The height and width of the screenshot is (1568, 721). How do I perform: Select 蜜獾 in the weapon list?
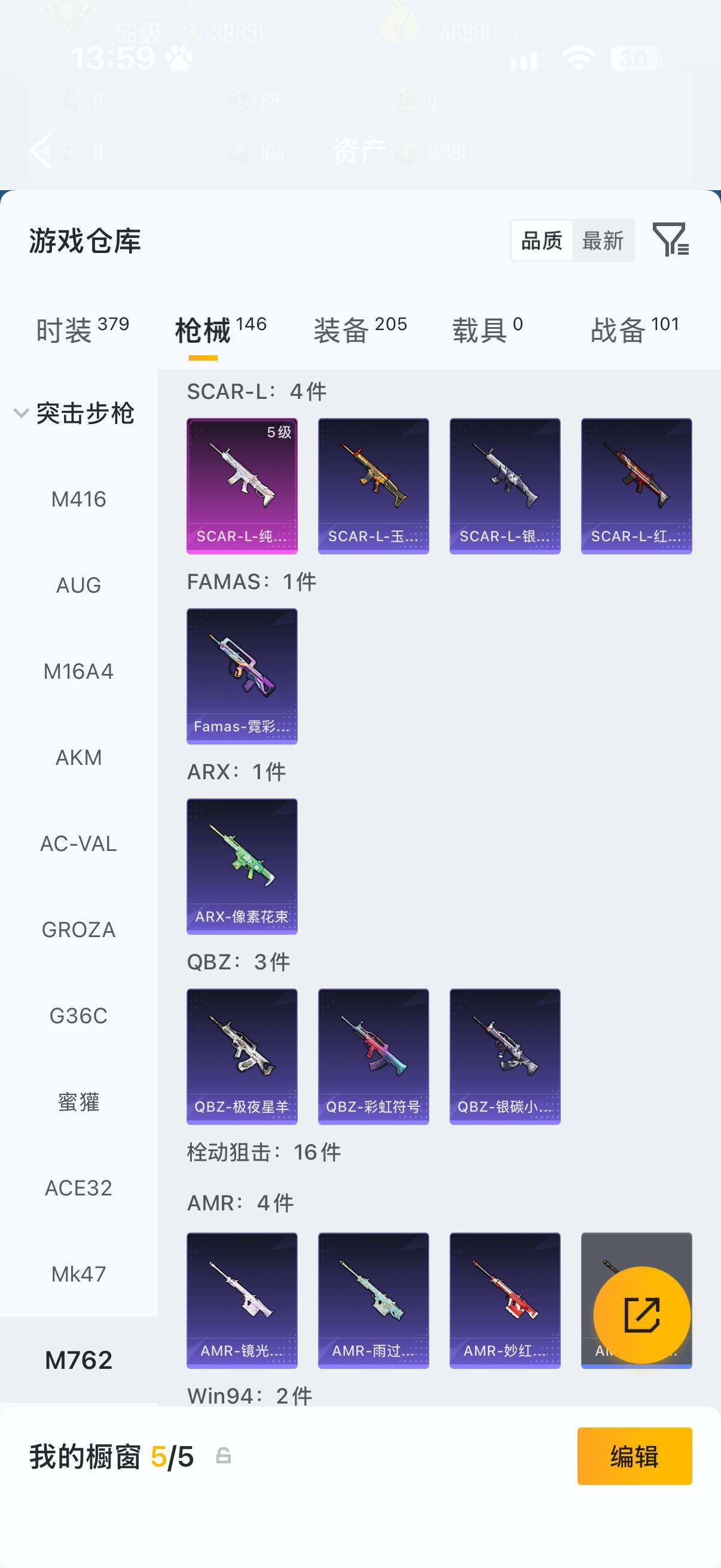78,1102
